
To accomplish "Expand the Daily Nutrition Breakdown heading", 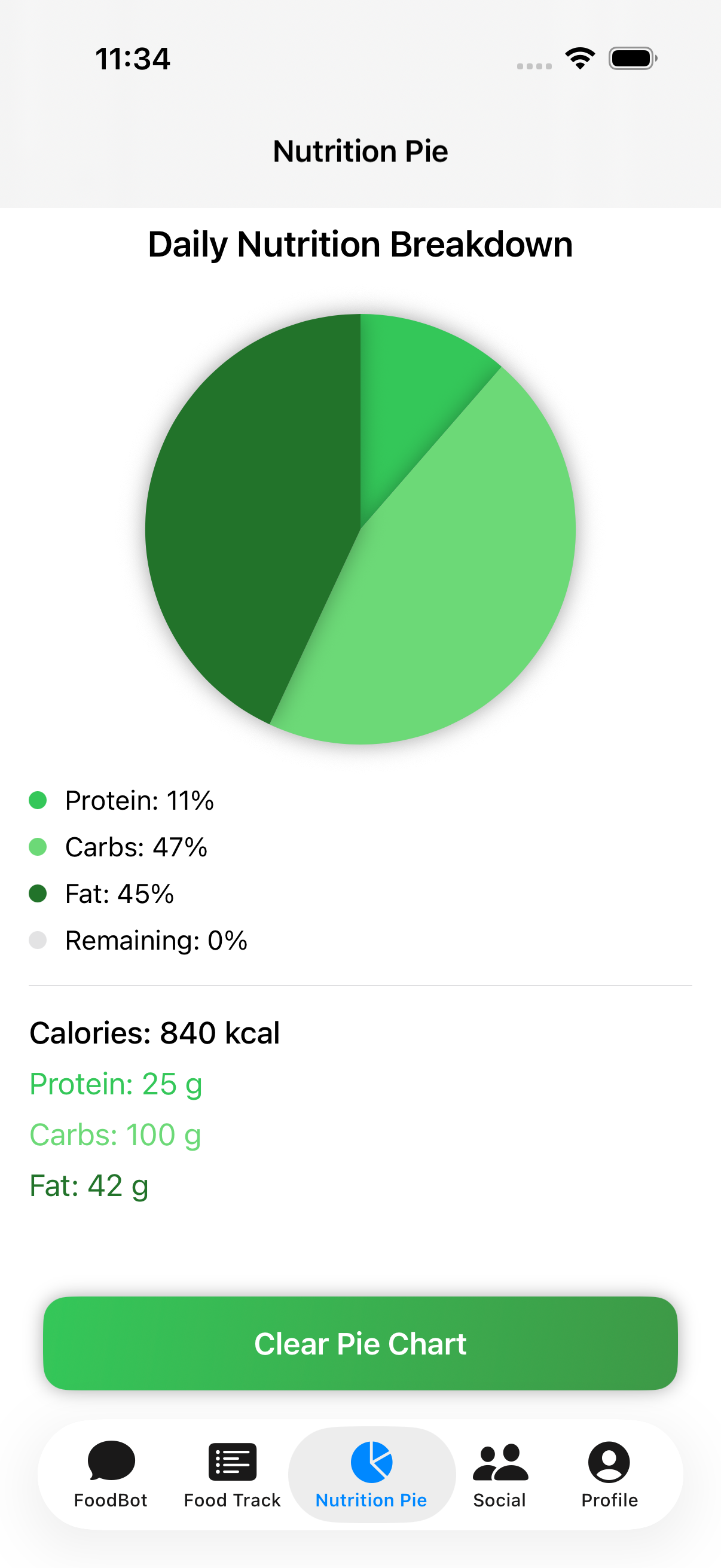I will (360, 244).
